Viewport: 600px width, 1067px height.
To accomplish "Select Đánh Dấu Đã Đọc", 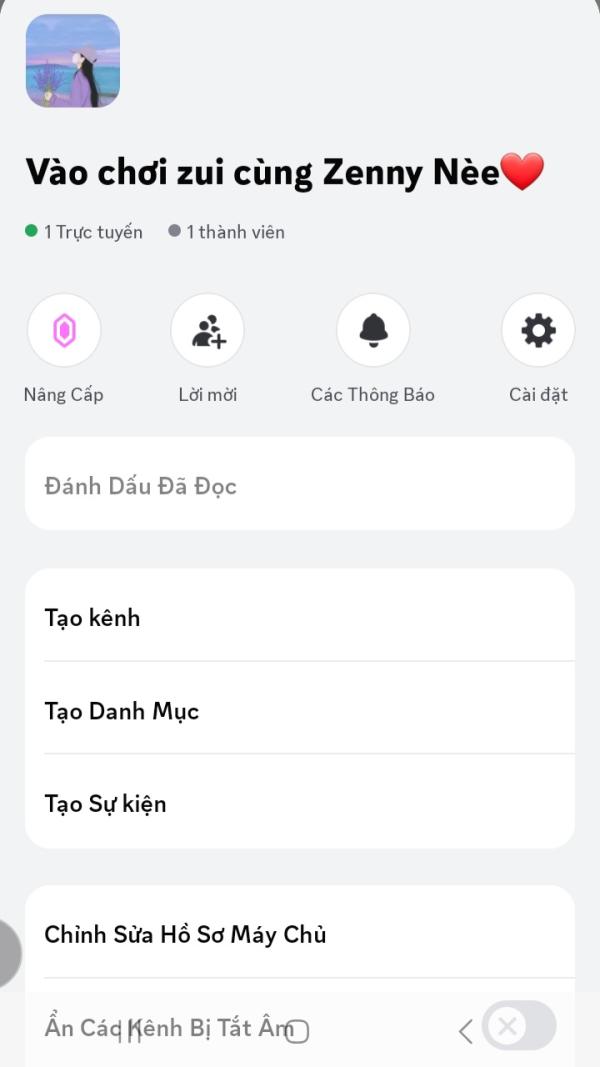I will [x=300, y=487].
